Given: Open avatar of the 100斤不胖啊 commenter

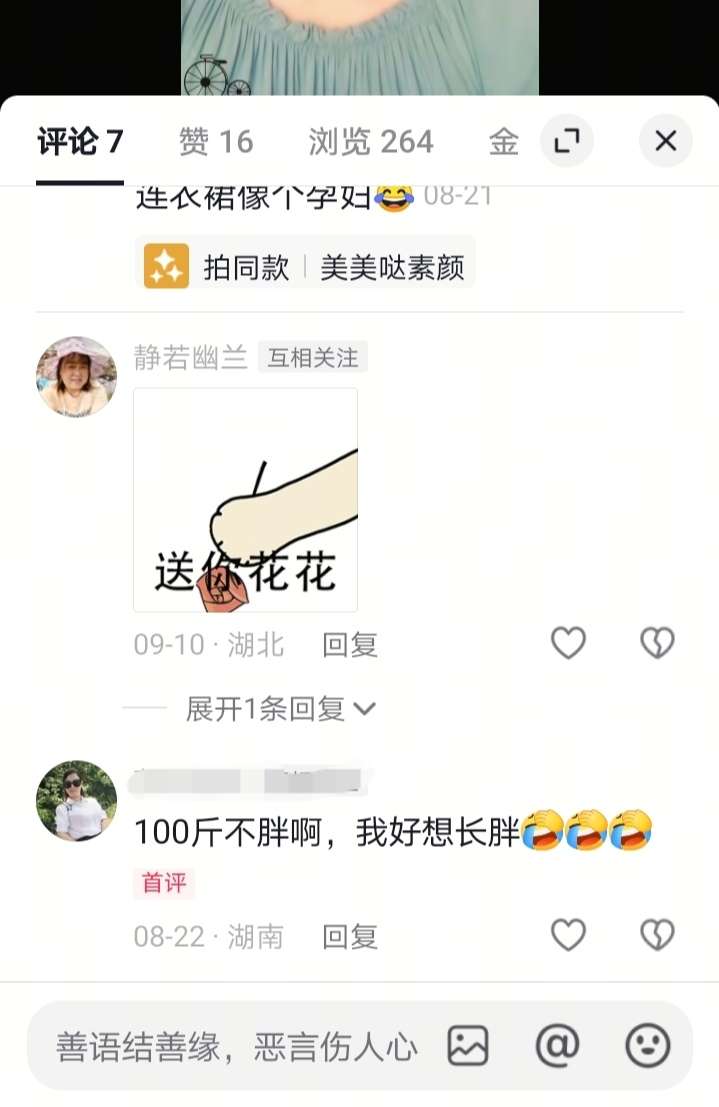Looking at the screenshot, I should point(77,801).
